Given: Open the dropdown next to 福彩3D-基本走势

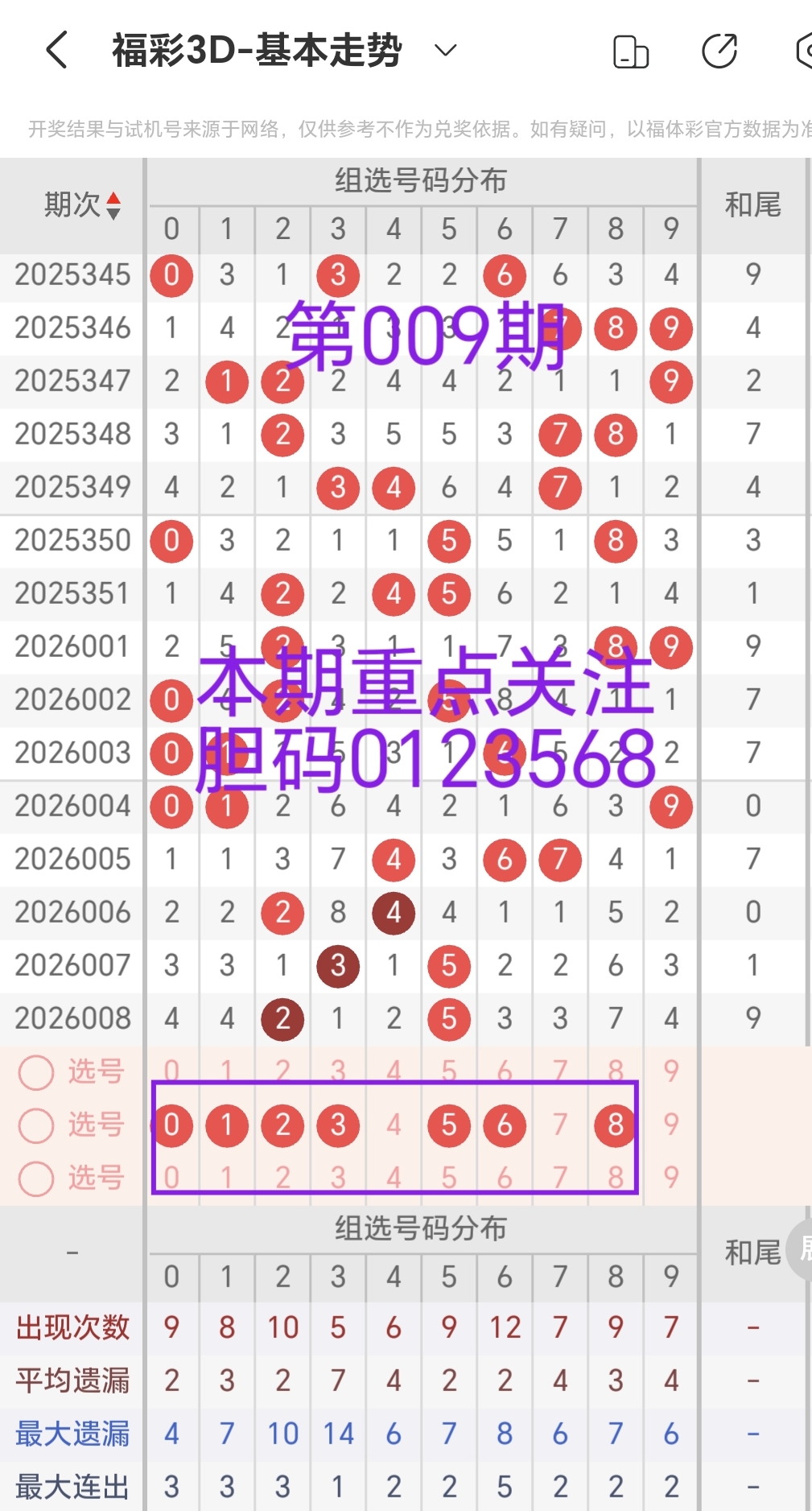Looking at the screenshot, I should pyautogui.click(x=443, y=50).
